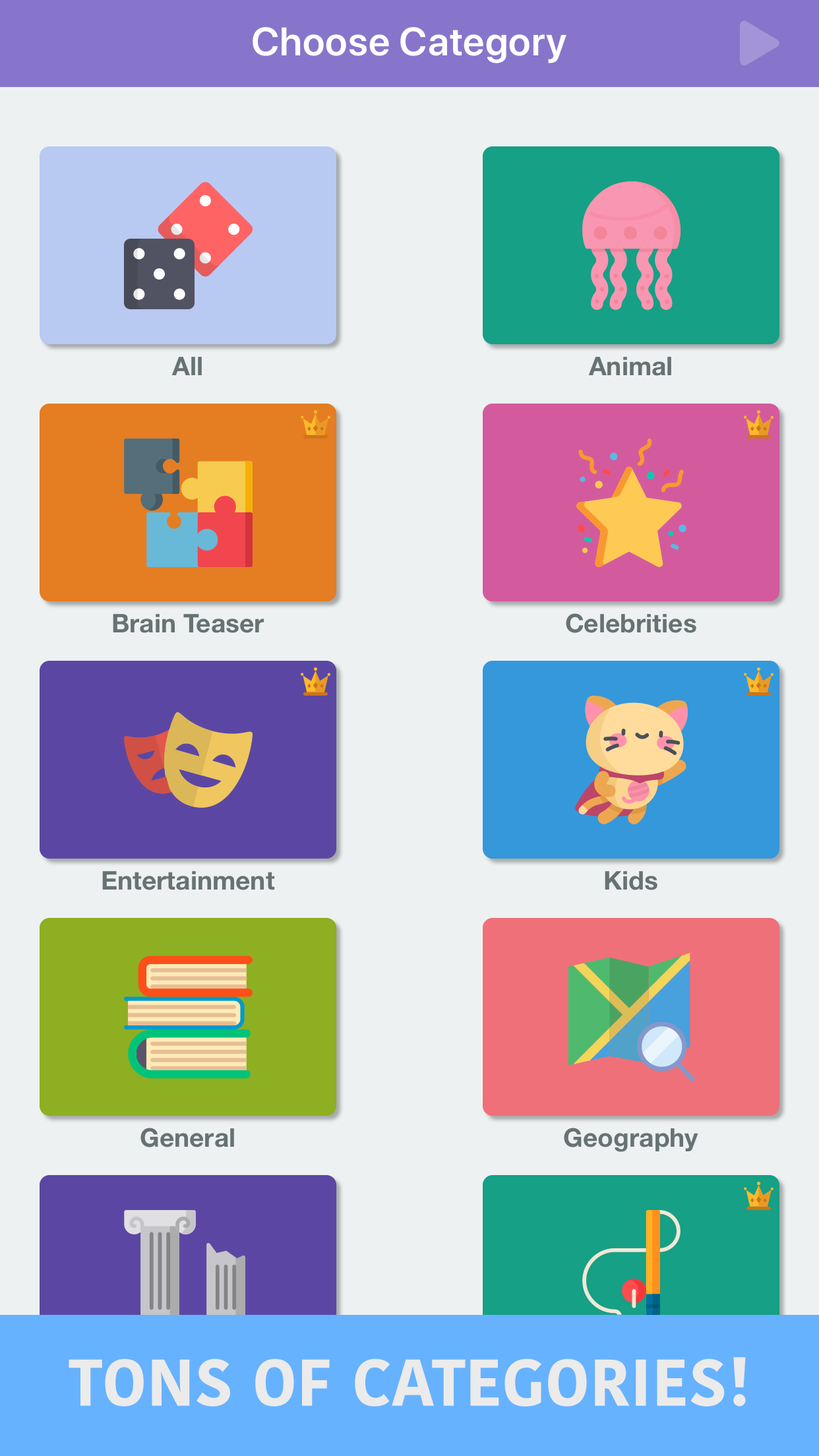
Task: Select the crown icon on Entertainment card
Action: click(x=315, y=683)
